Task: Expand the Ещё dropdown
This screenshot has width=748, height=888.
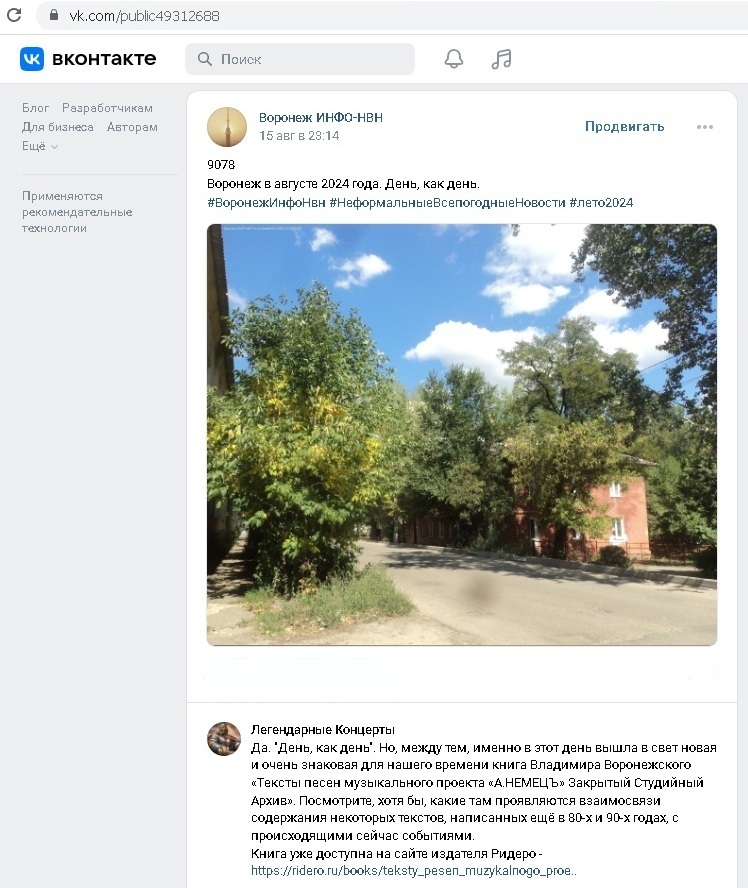Action: [x=40, y=146]
